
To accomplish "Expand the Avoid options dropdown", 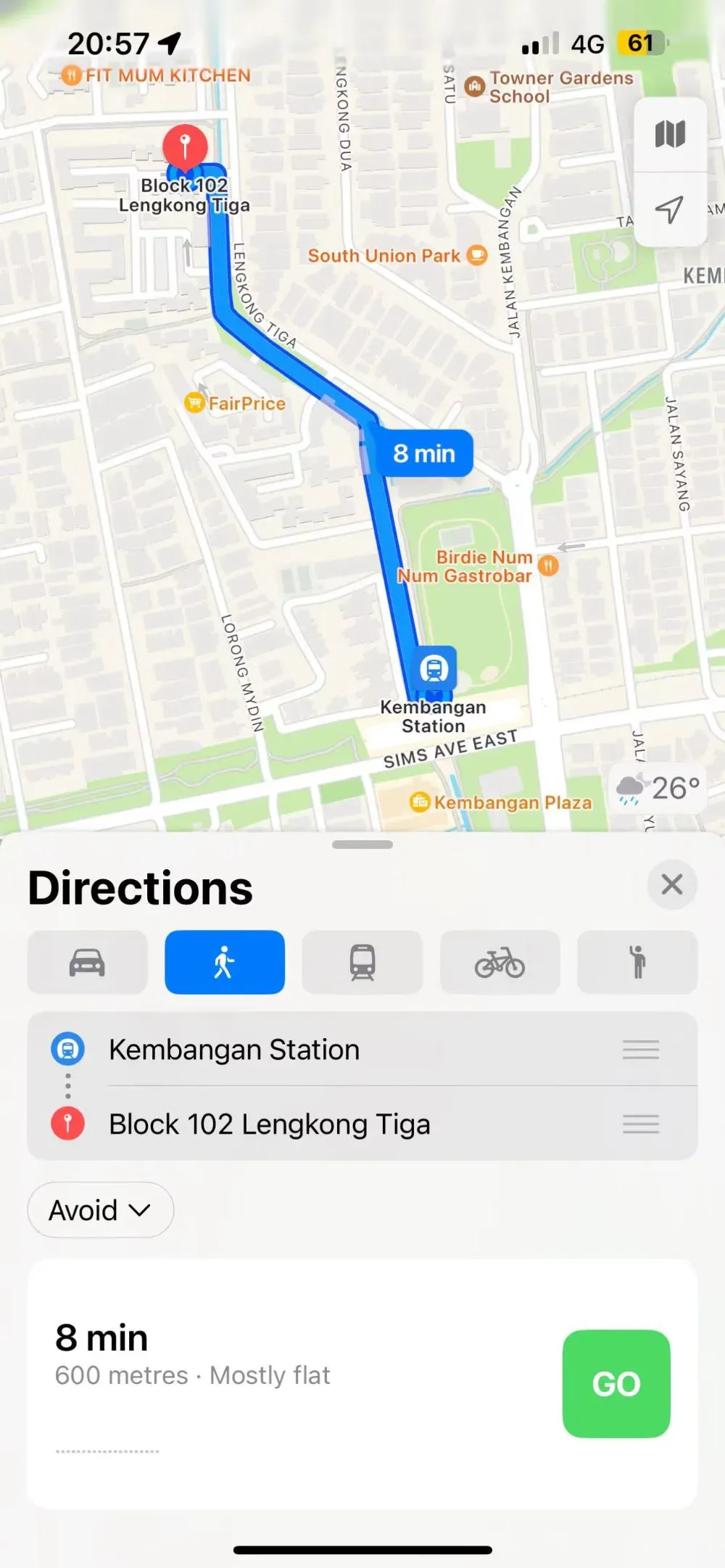I will [101, 1210].
